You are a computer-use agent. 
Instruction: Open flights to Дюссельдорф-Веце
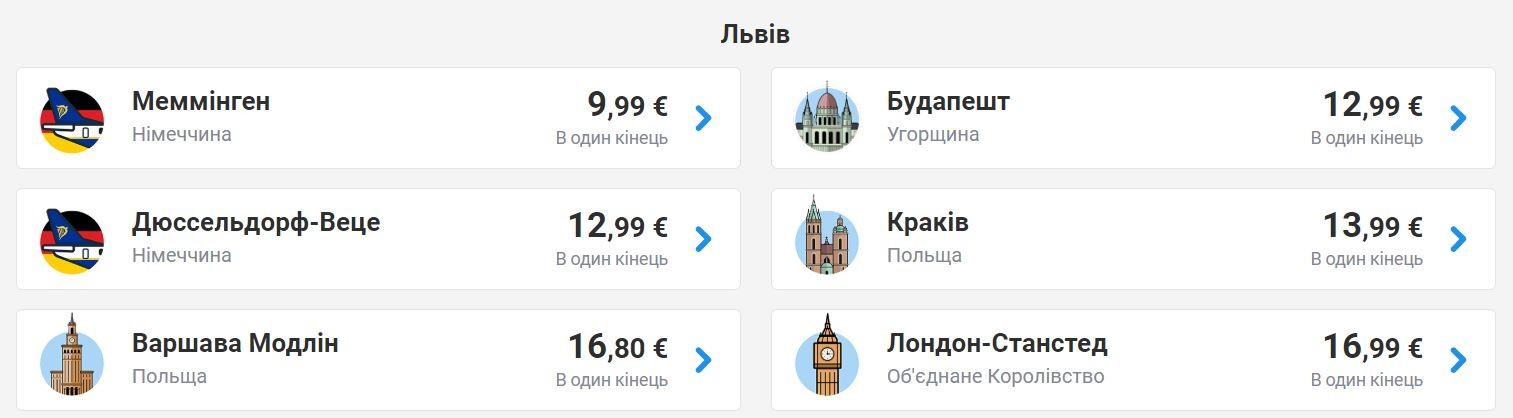pos(378,239)
